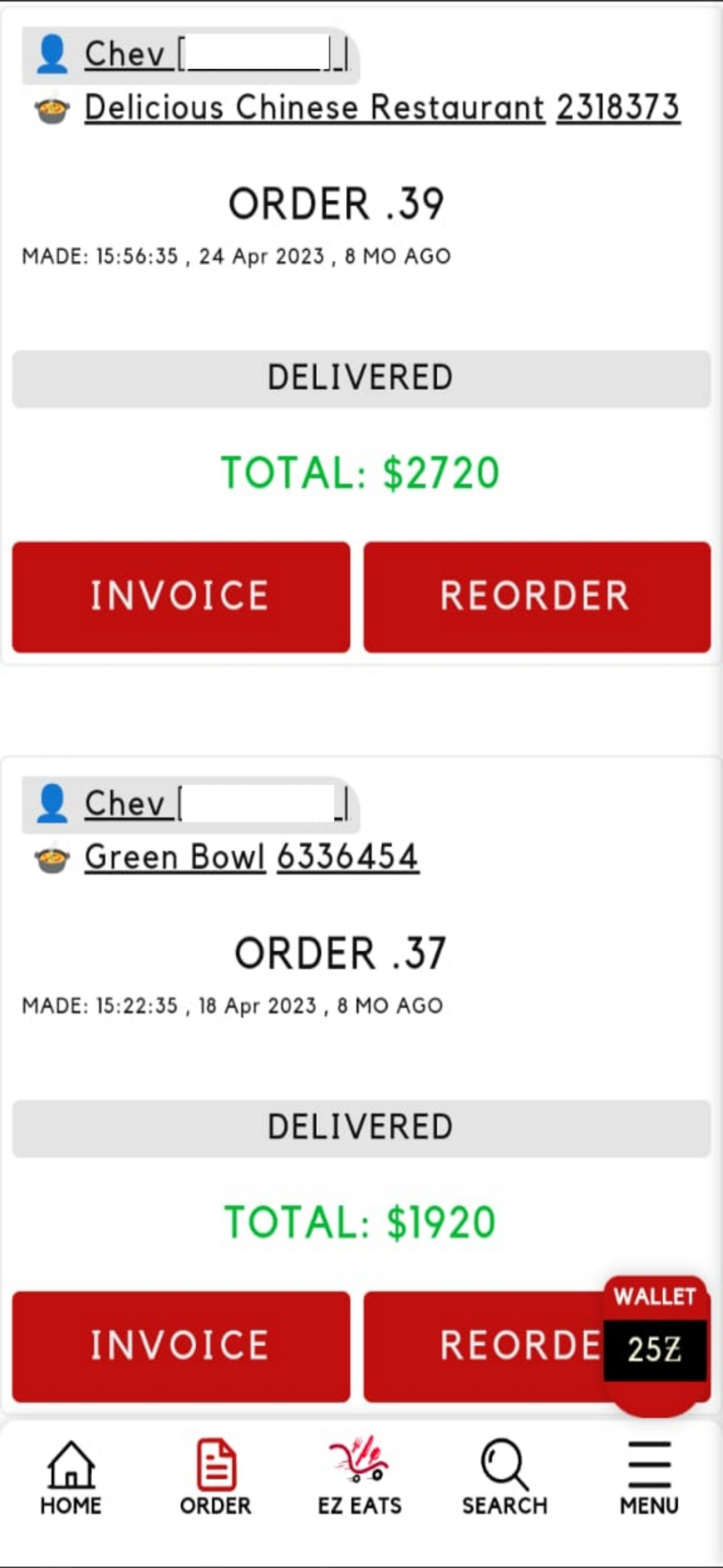Click INVOICE on the Green Bowl order
Viewport: 723px width, 1568px height.
[180, 1345]
